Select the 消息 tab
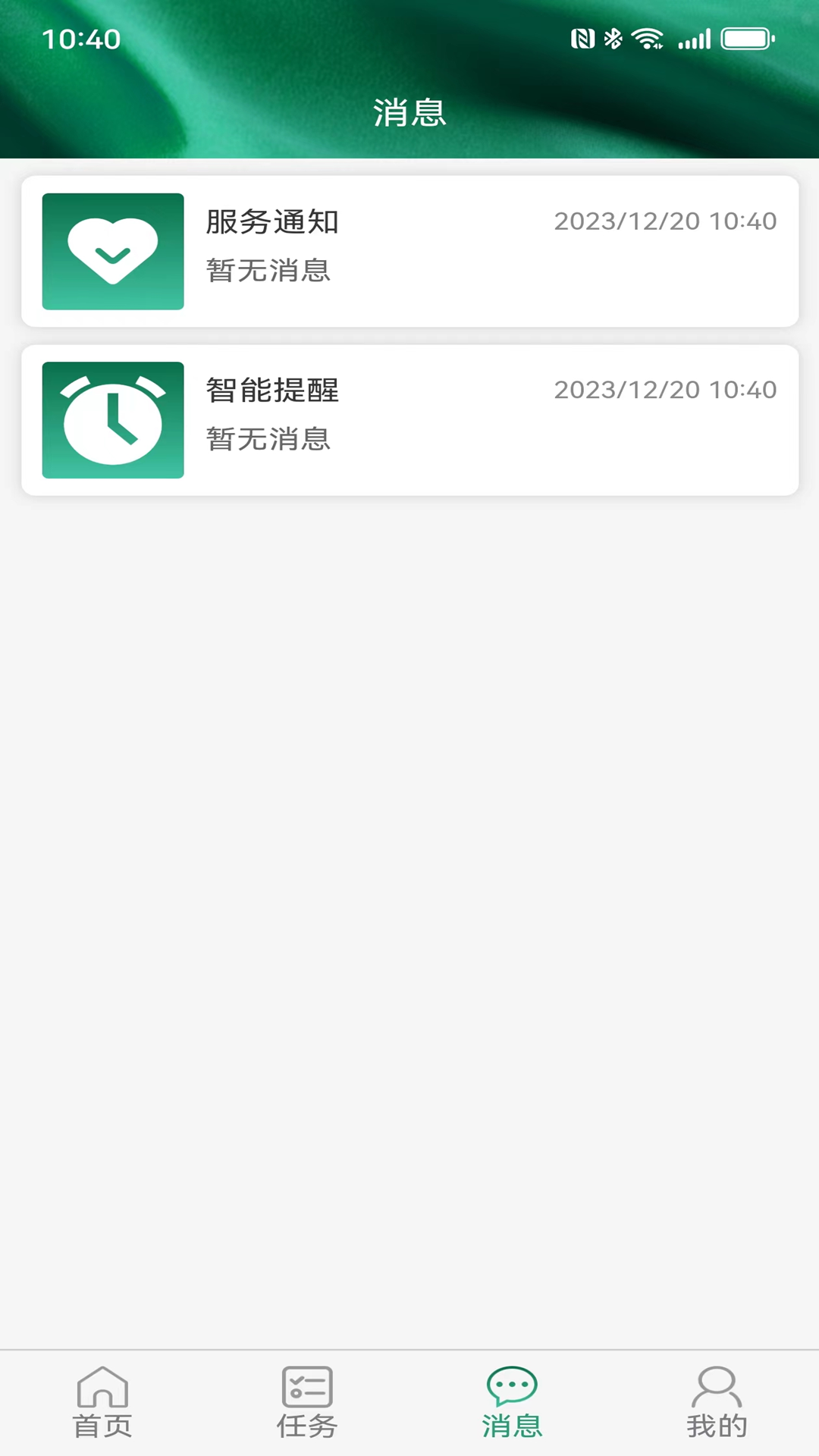 [512, 1402]
